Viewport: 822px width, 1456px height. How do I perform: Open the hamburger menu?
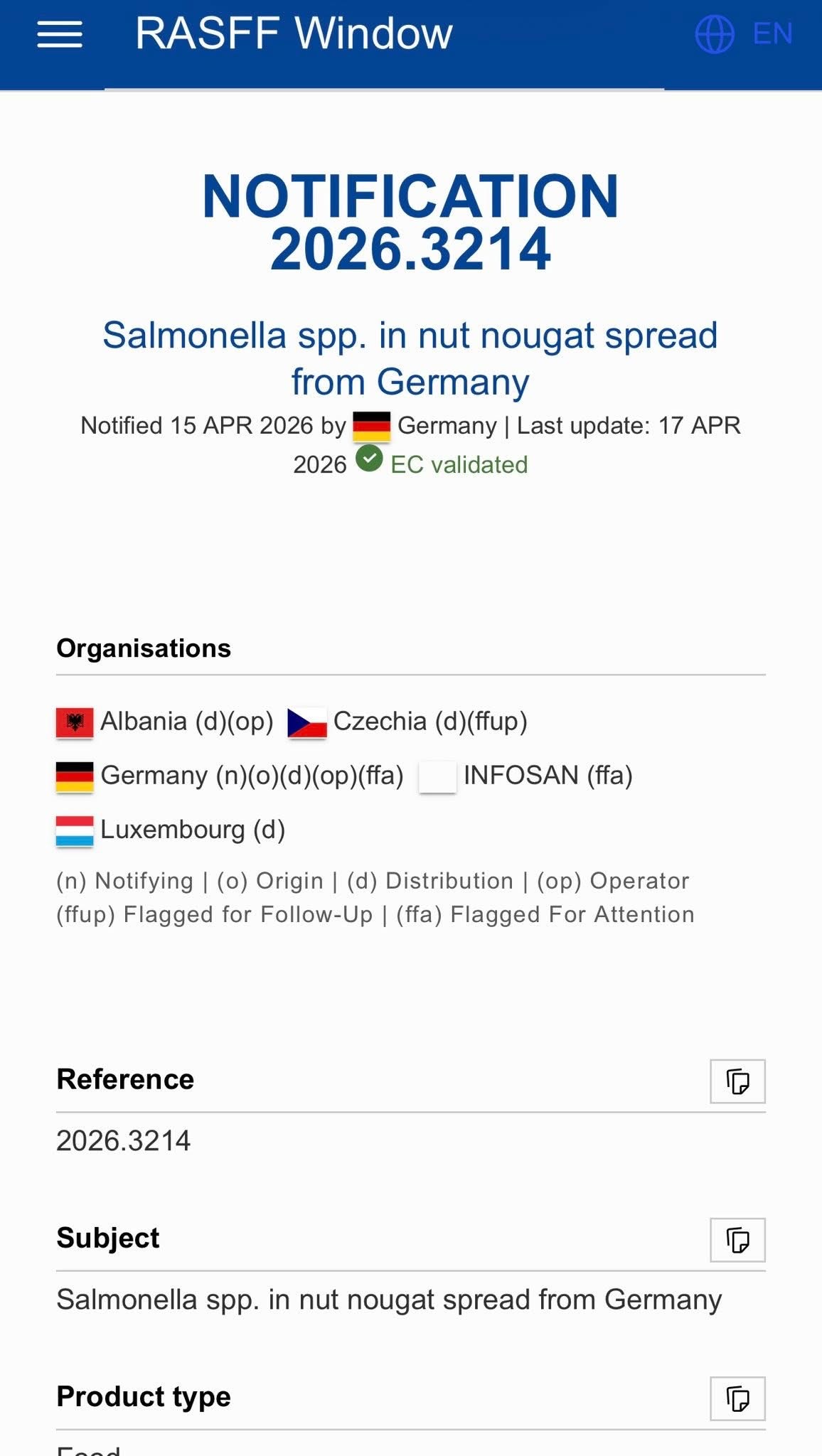(x=60, y=34)
